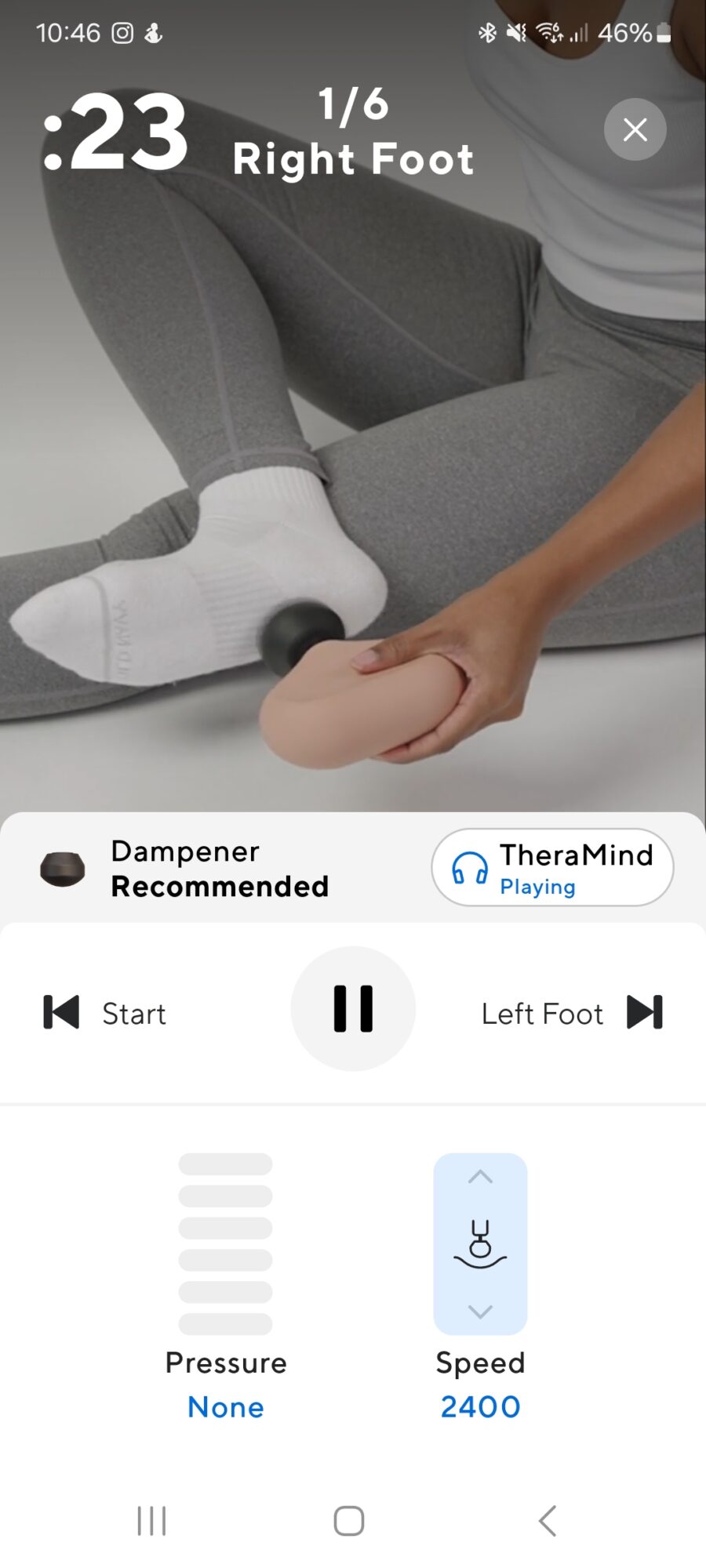Pause the routine
The height and width of the screenshot is (1568, 706).
coord(353,1008)
